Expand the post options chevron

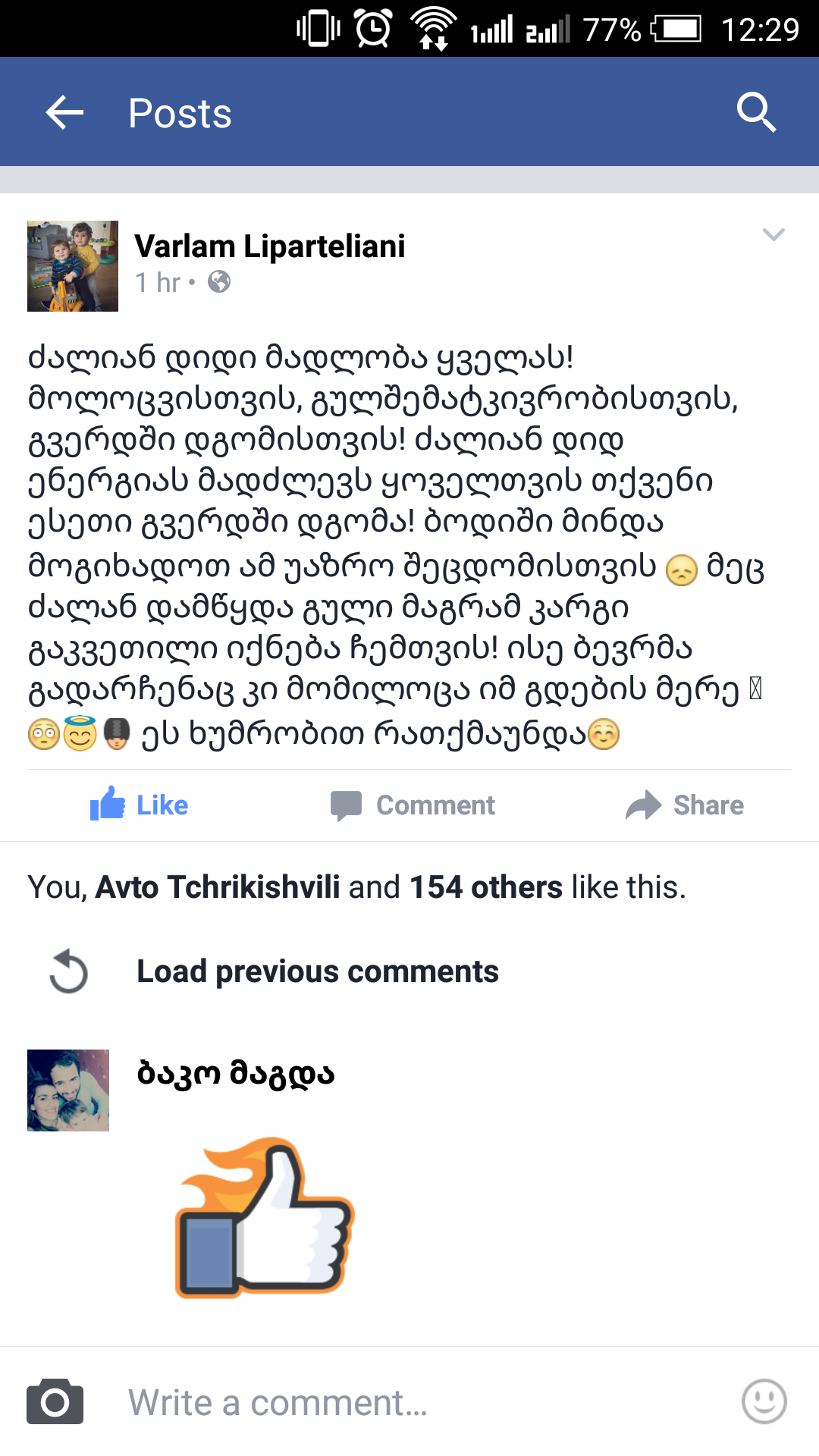(773, 235)
